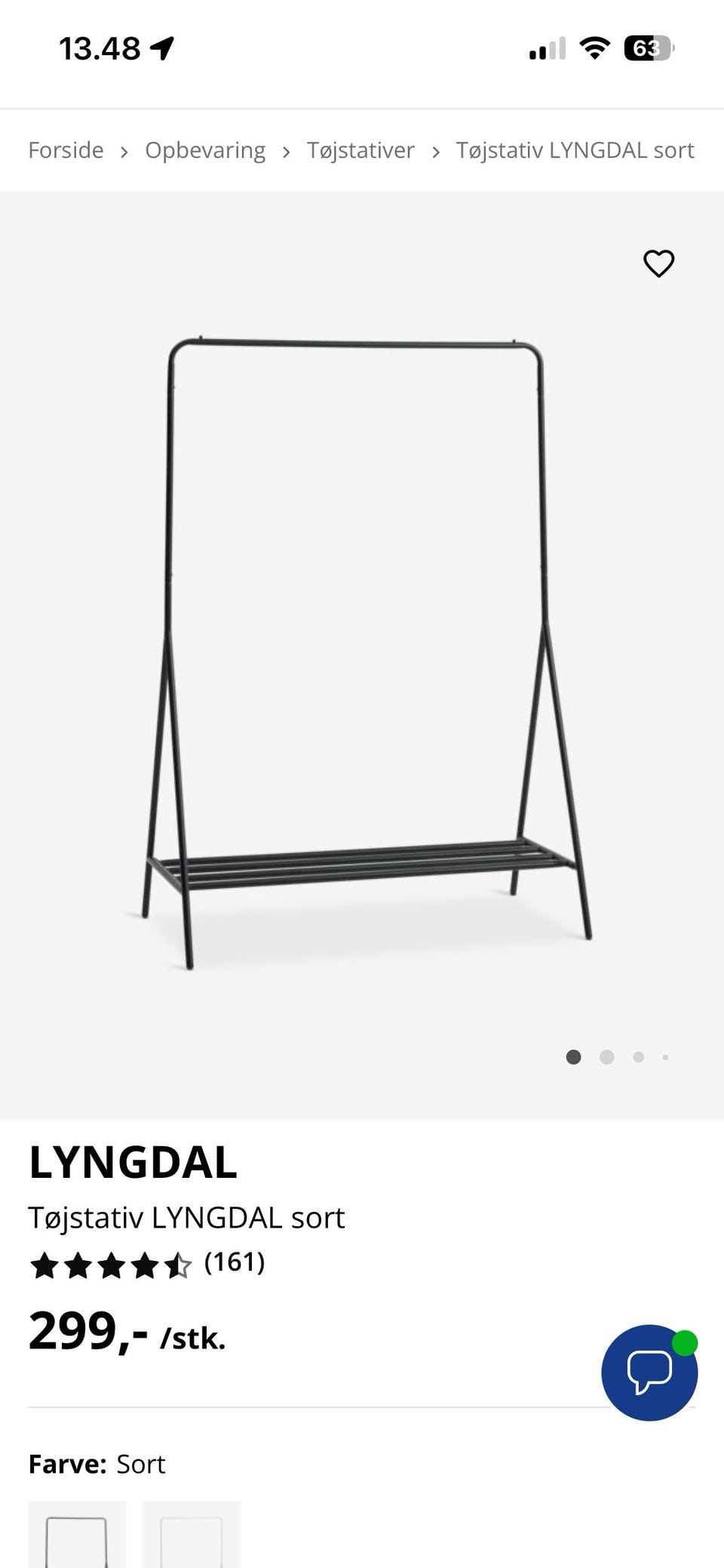Open the 161 customer reviews

235,1262
